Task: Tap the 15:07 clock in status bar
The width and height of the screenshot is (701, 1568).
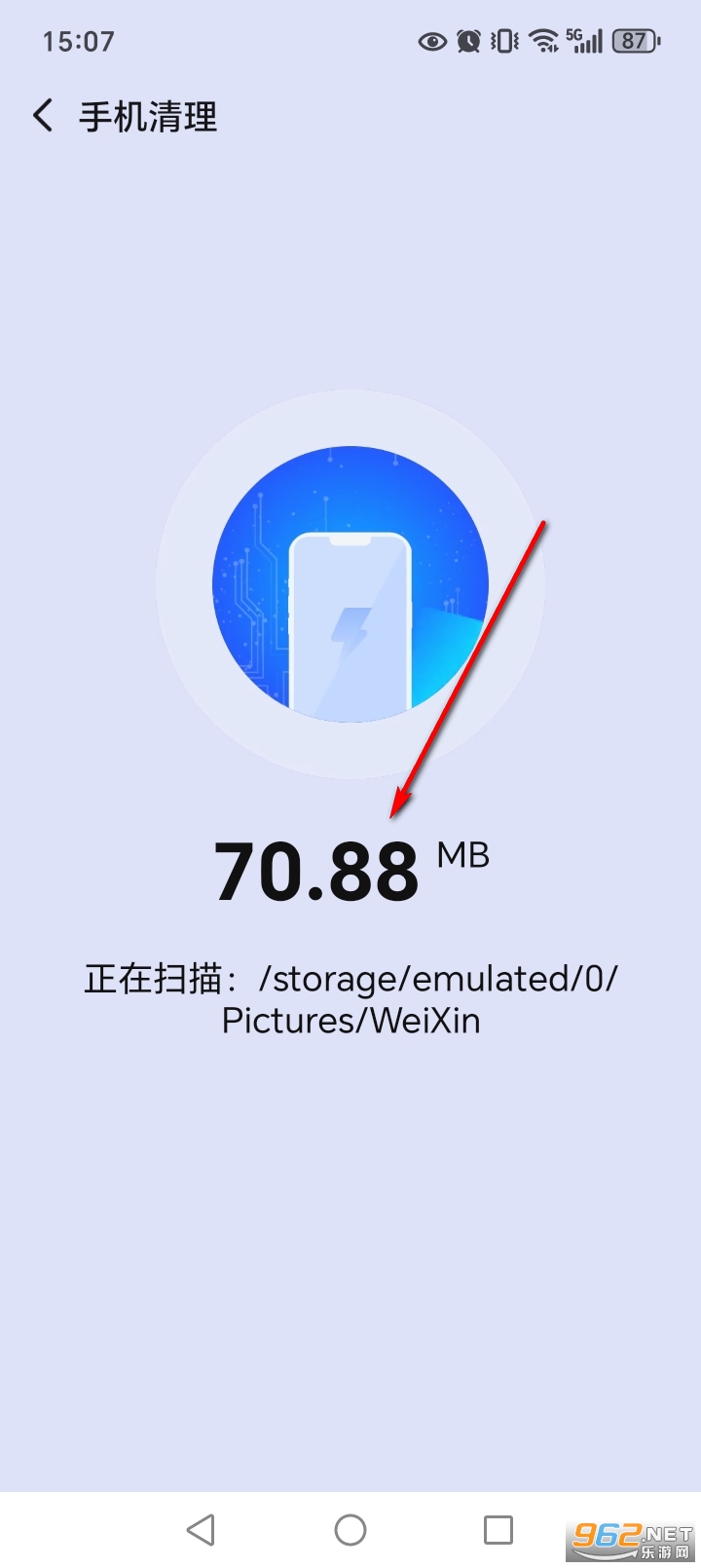Action: coord(78,41)
